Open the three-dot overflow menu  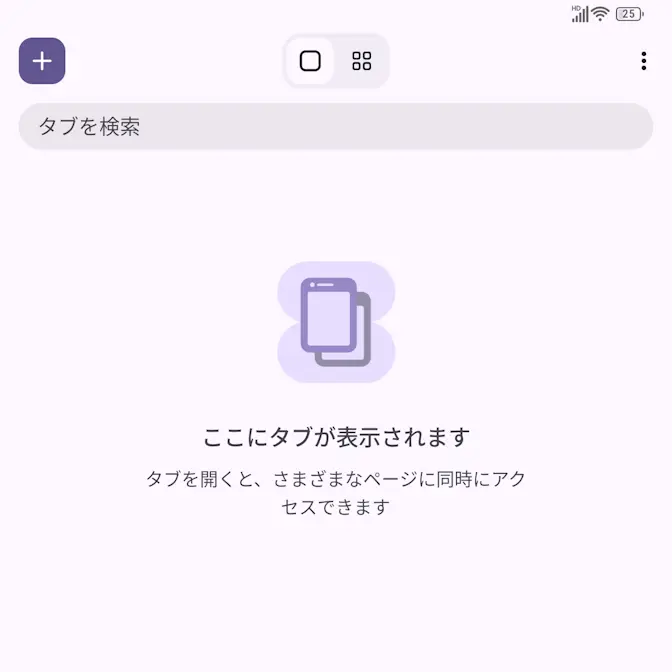click(643, 61)
